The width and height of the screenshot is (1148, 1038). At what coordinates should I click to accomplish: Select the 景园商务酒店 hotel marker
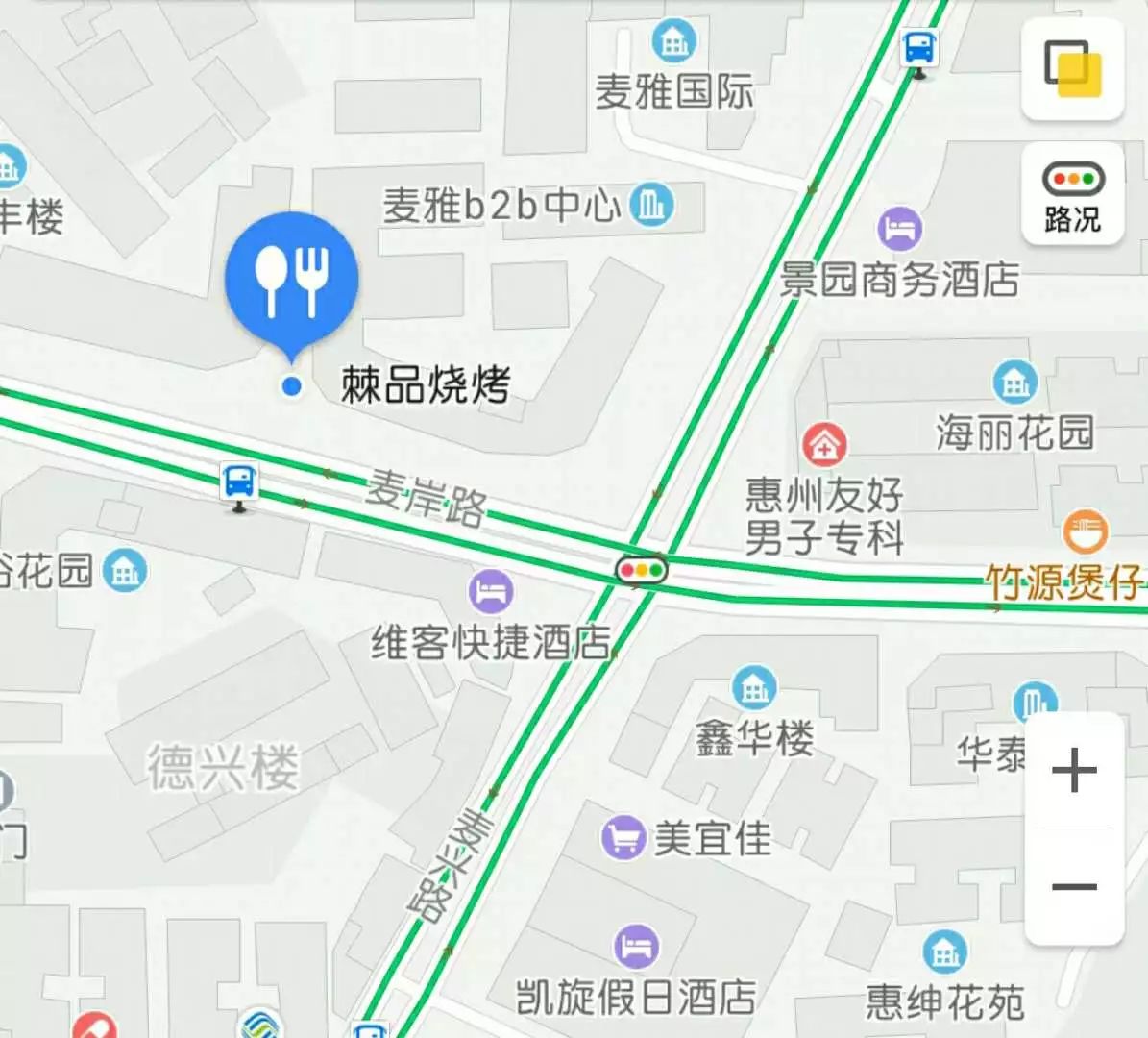click(899, 230)
